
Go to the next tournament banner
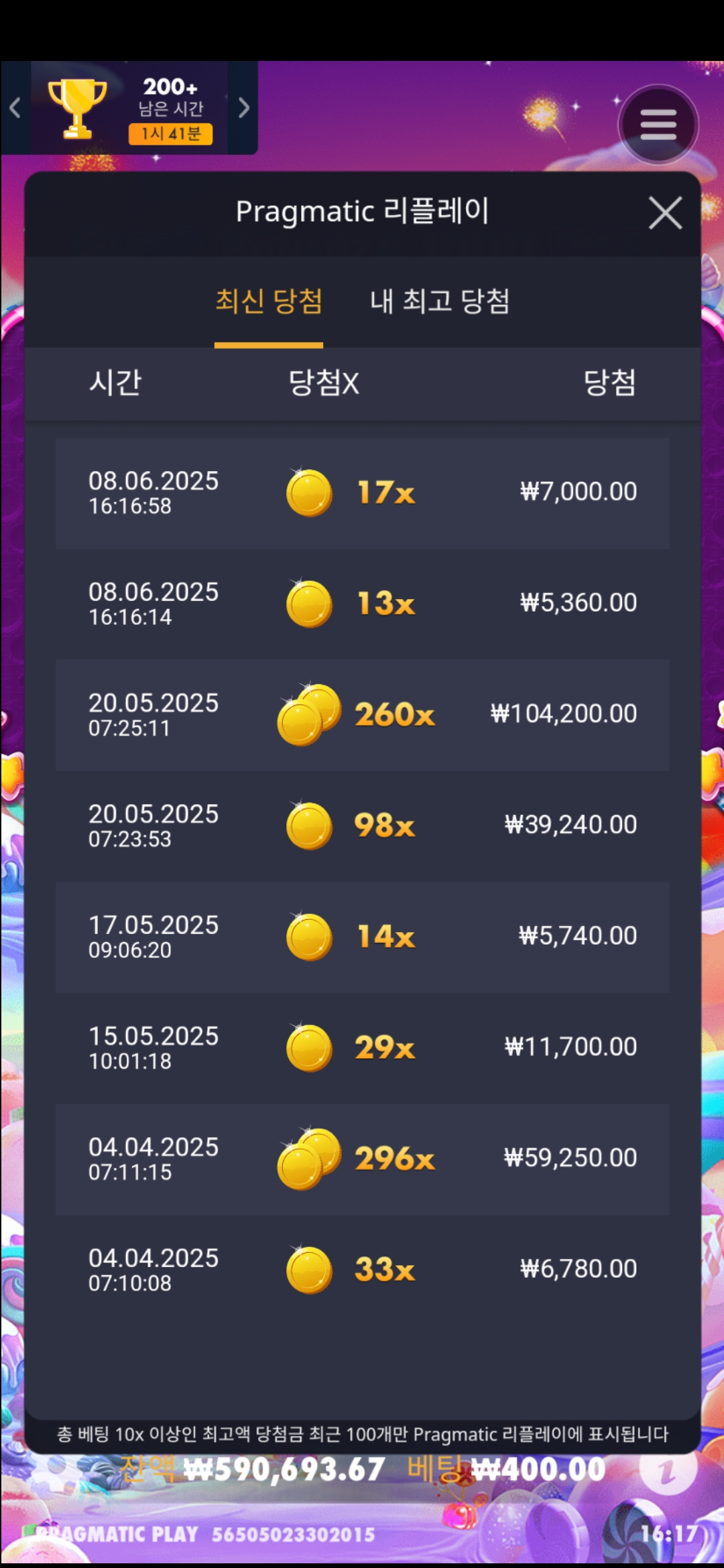coord(243,107)
